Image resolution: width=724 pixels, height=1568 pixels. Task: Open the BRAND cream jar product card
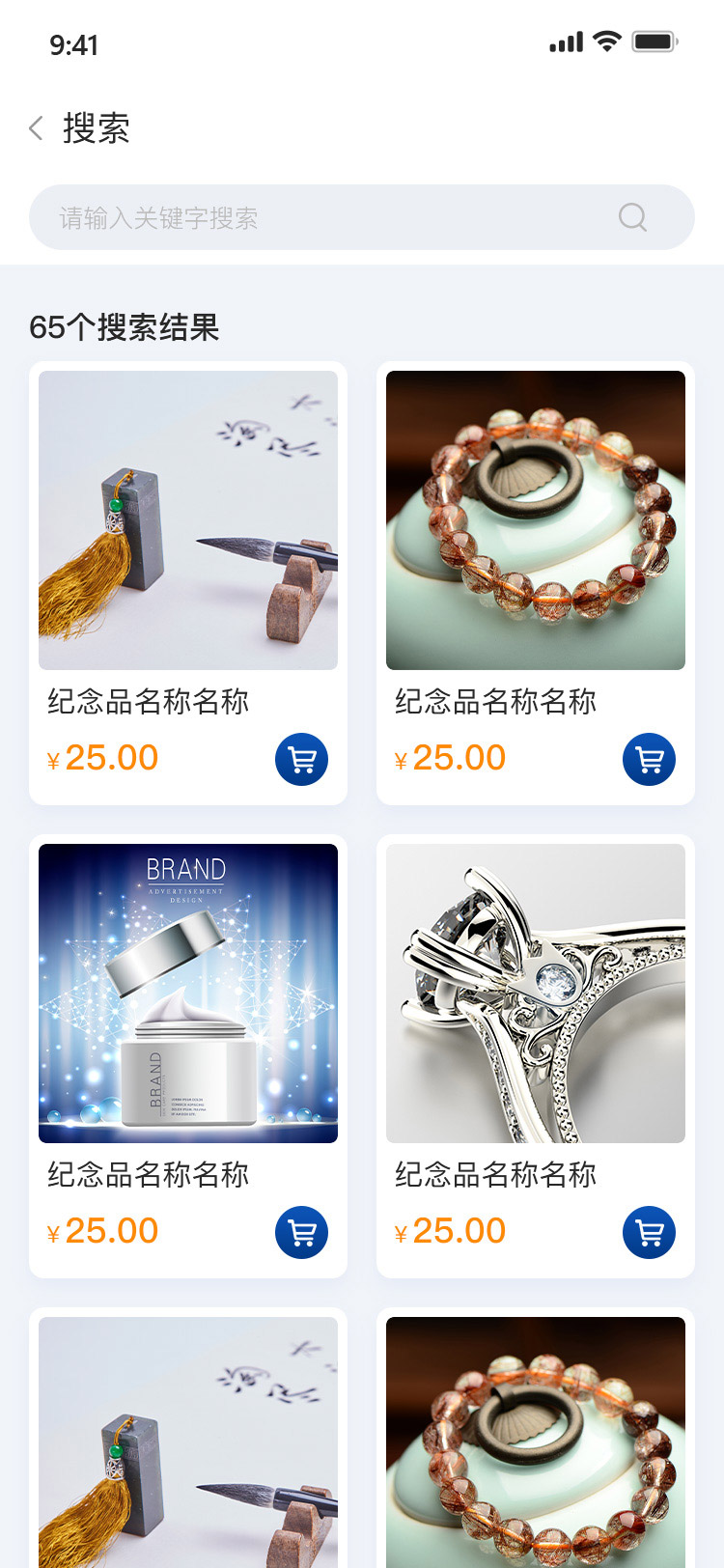coord(188,994)
